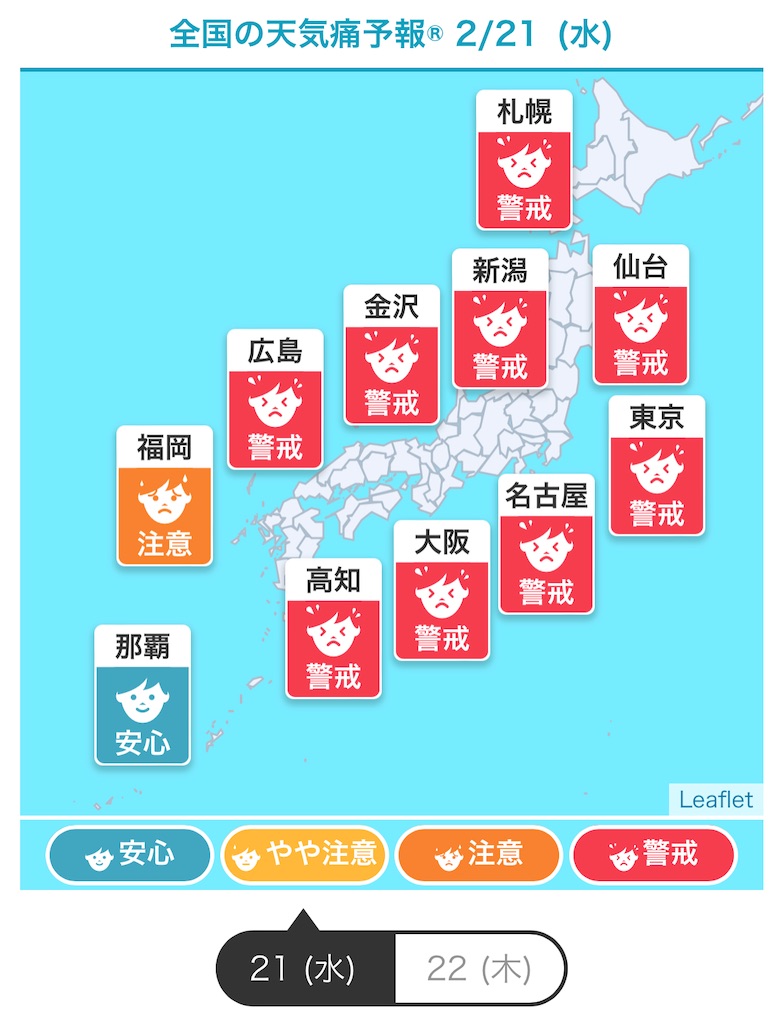The height and width of the screenshot is (1024, 784).
Task: Open the Leaflet attribution link
Action: pyautogui.click(x=716, y=799)
